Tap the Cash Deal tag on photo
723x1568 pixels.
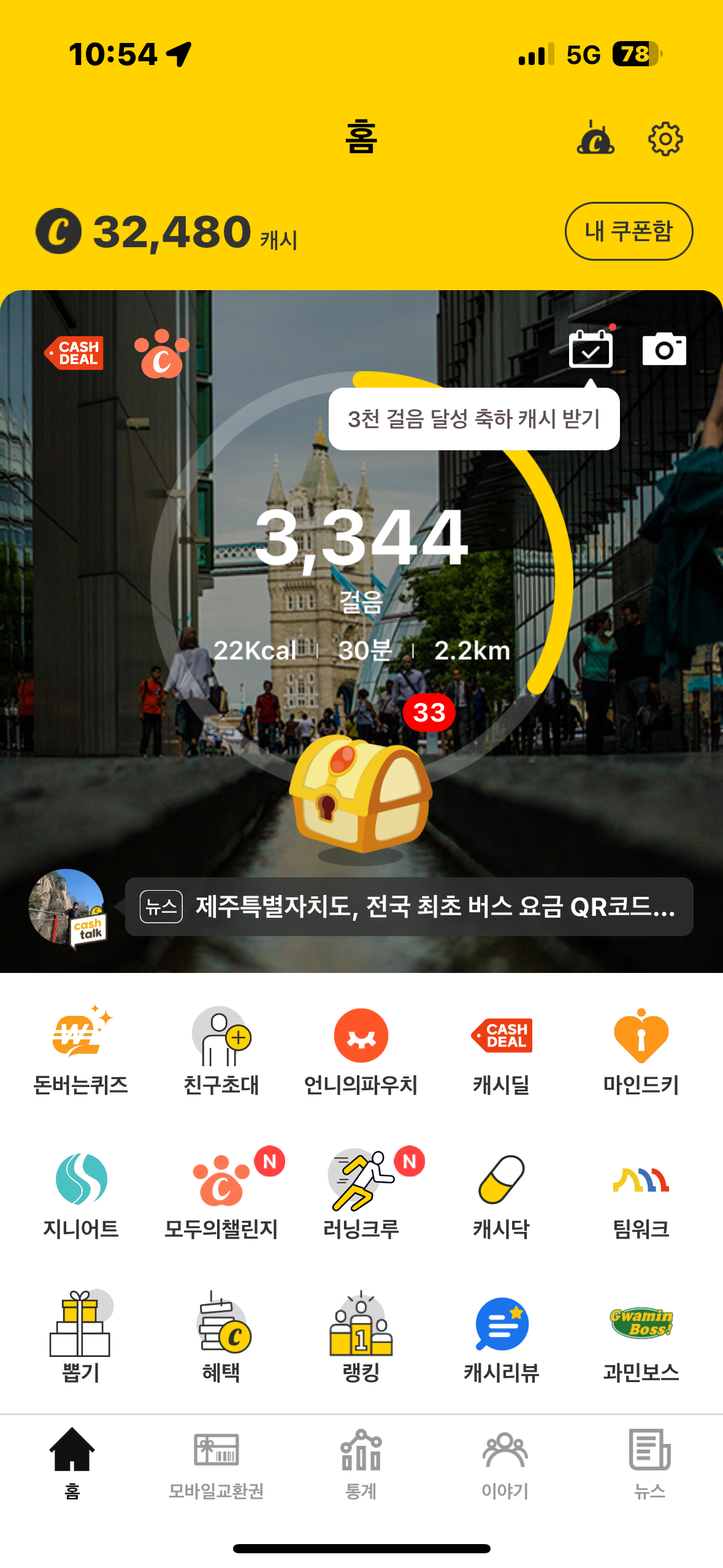pyautogui.click(x=74, y=353)
